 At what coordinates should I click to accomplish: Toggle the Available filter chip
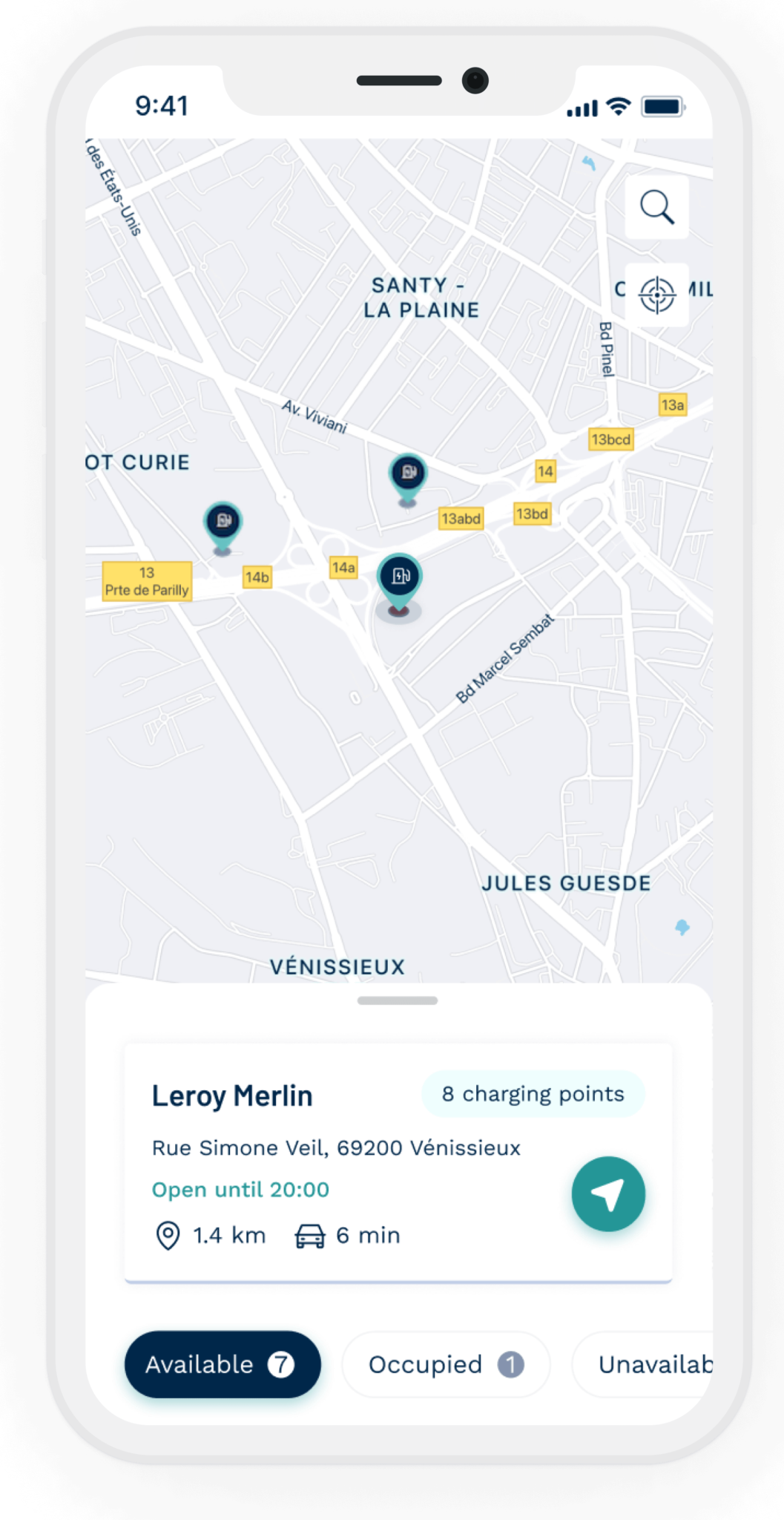pos(222,1364)
